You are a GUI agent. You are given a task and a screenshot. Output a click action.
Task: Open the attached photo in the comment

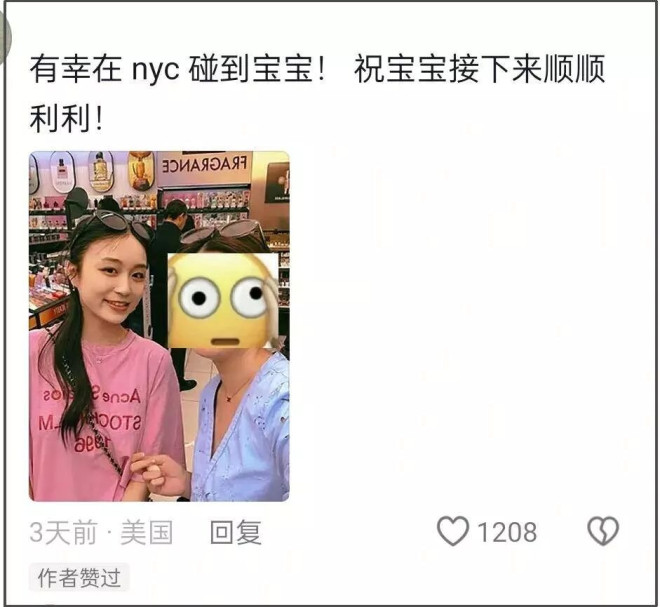159,326
